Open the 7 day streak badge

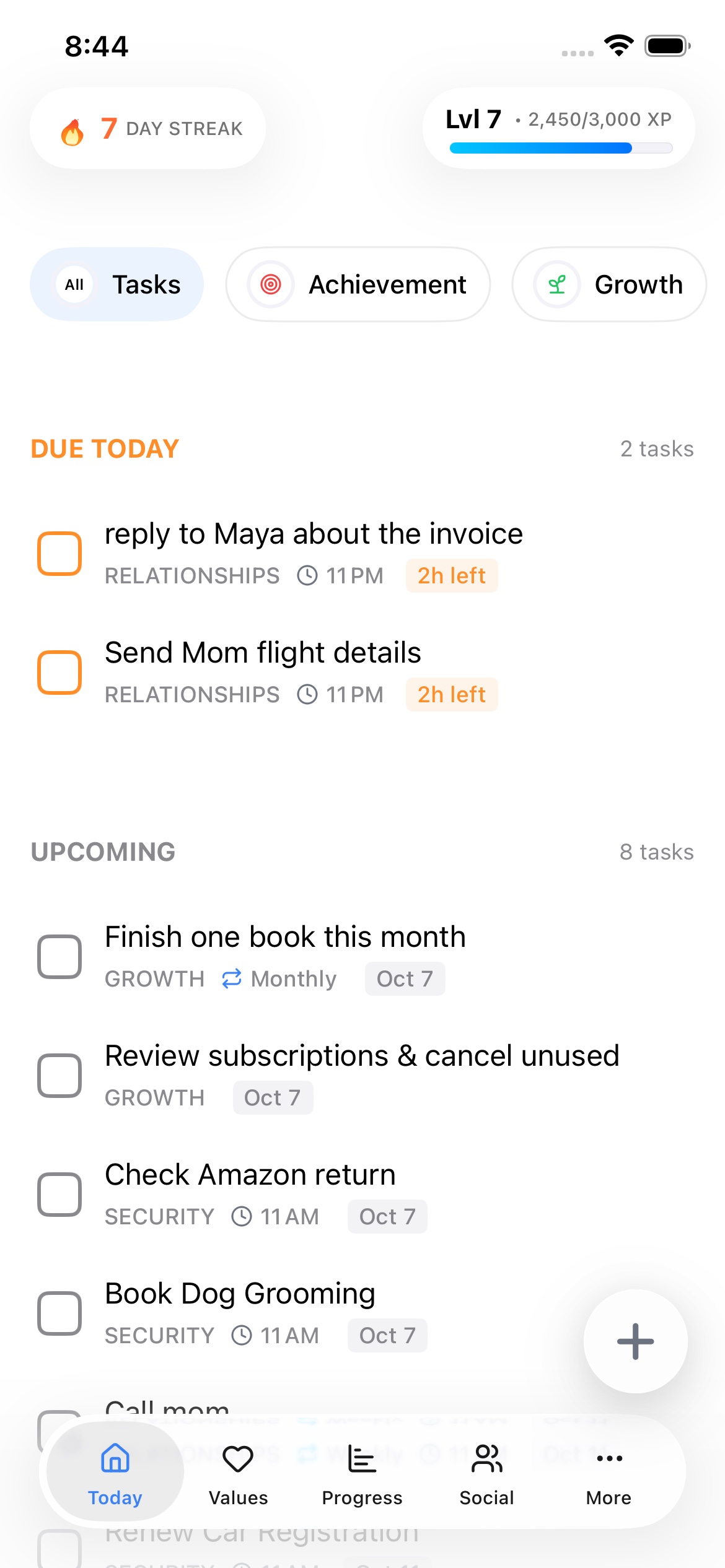pyautogui.click(x=147, y=128)
